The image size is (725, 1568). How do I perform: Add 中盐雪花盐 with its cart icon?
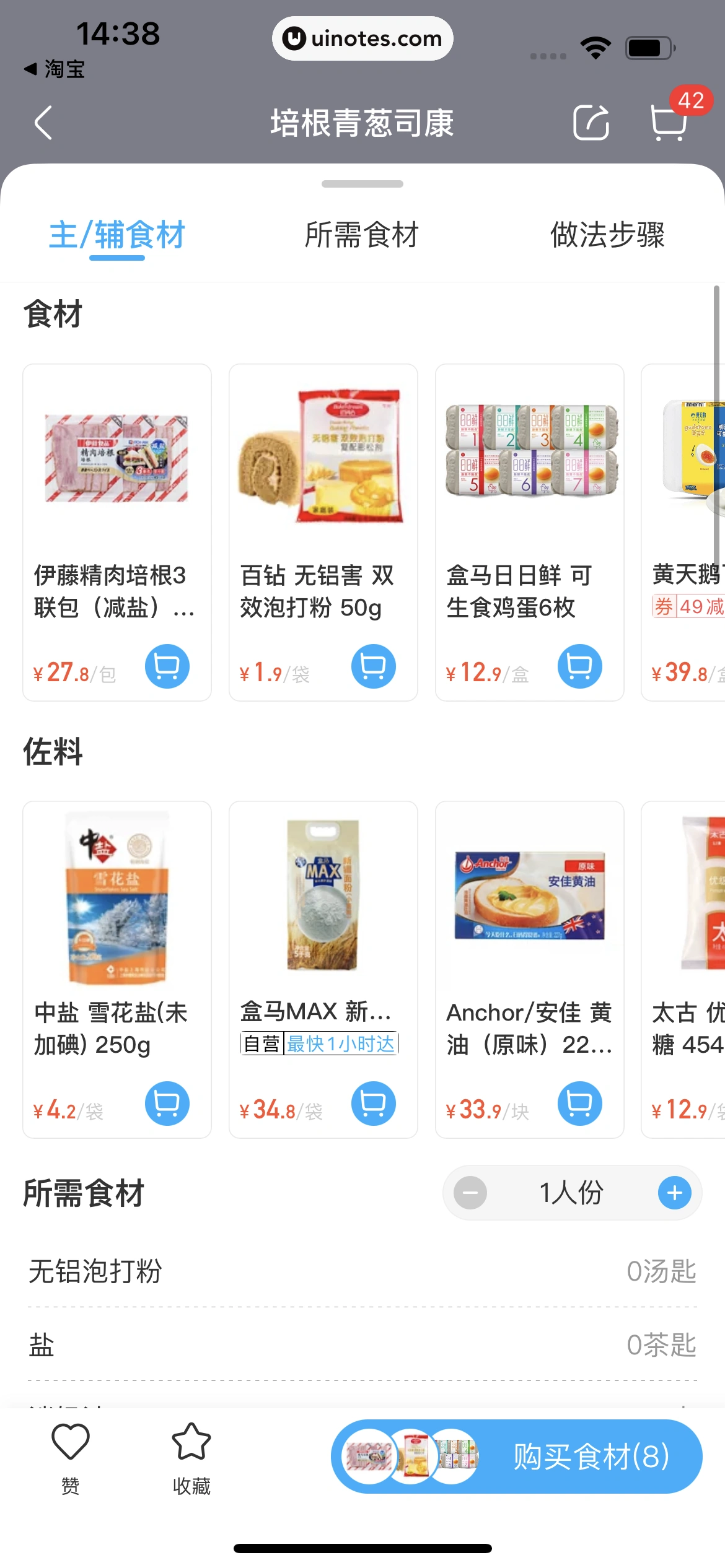click(x=167, y=1104)
